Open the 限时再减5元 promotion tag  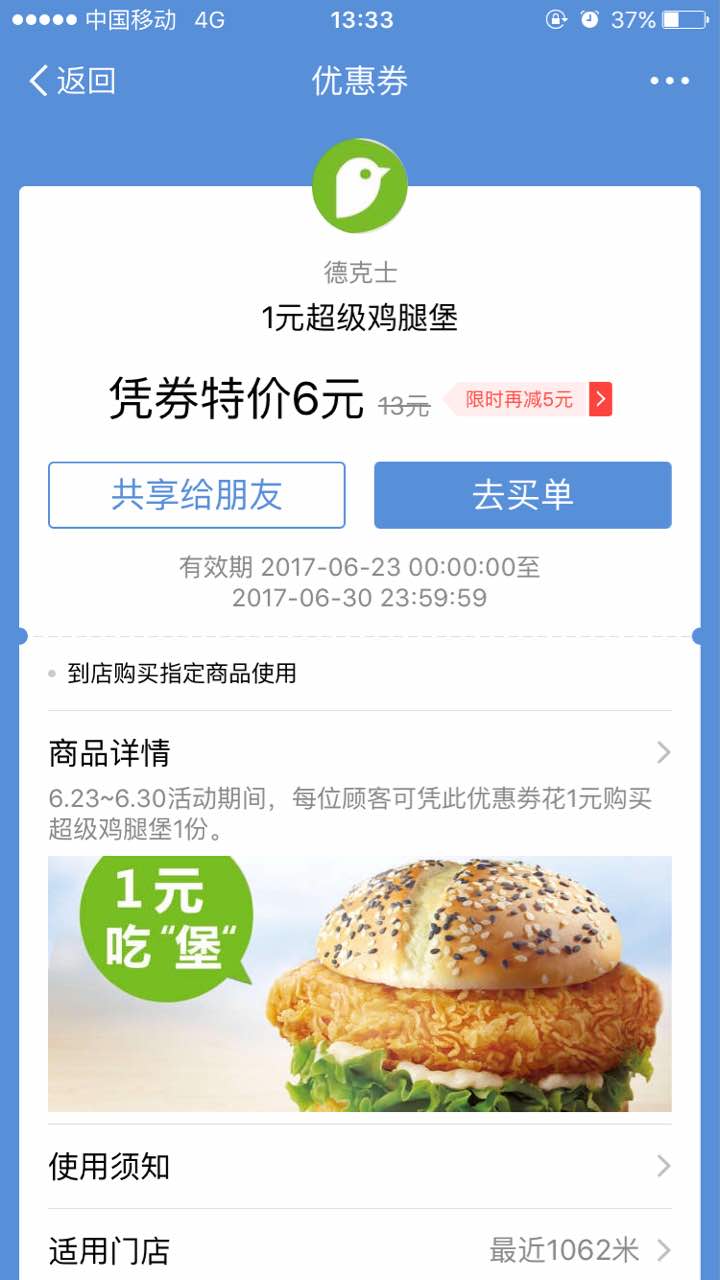pos(527,400)
